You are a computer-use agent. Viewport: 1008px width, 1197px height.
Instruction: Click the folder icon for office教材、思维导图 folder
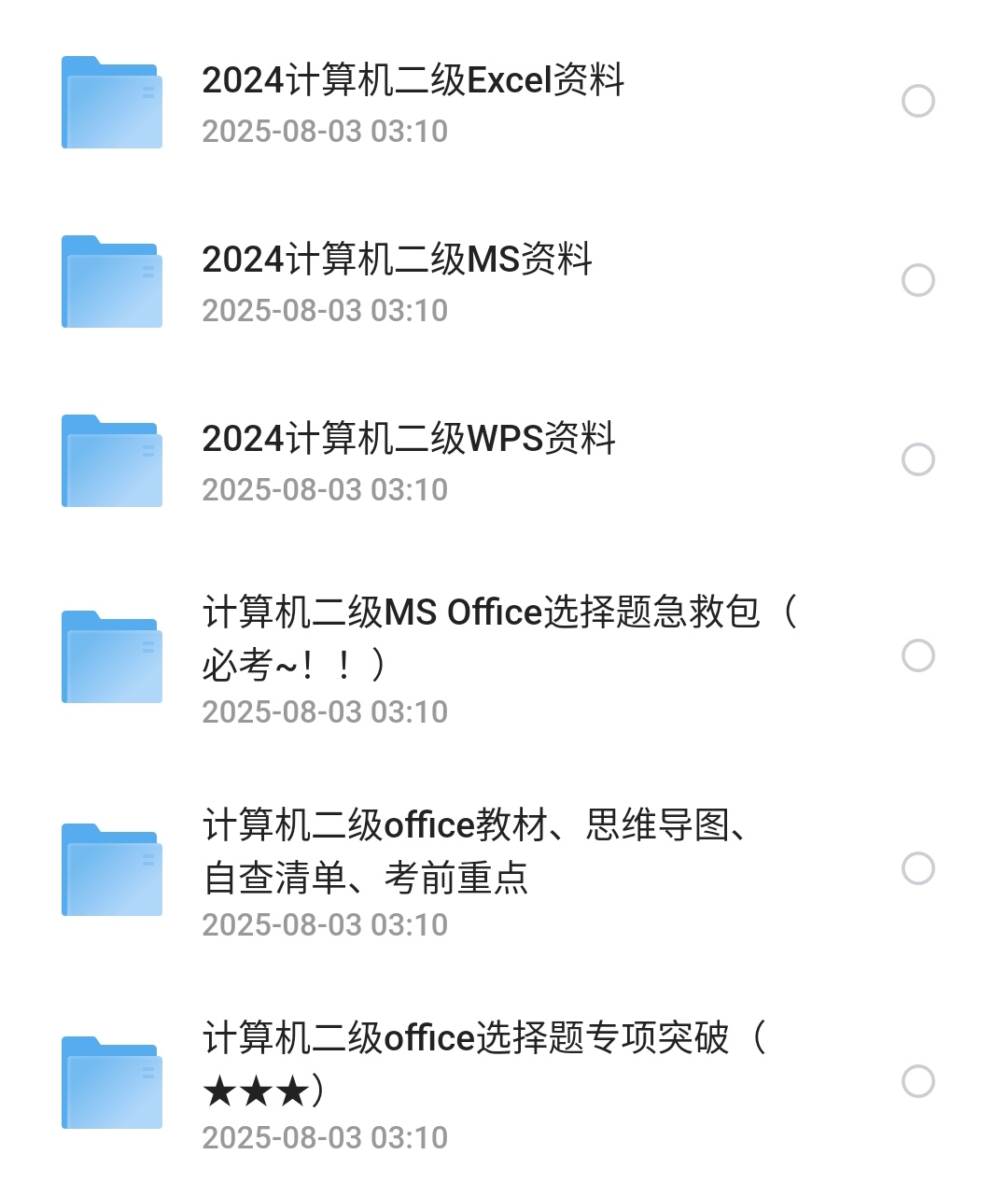tap(111, 868)
